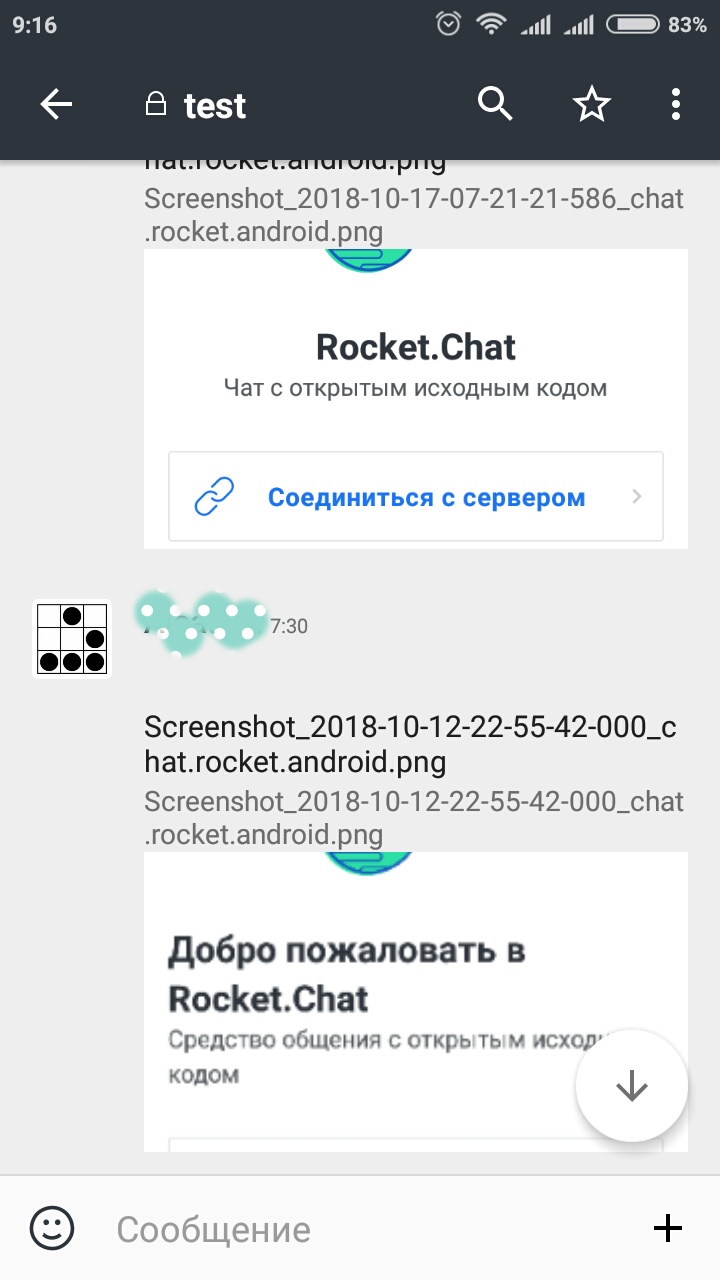The image size is (720, 1280).
Task: Select the 7:30 message timestamp
Action: pyautogui.click(x=289, y=627)
